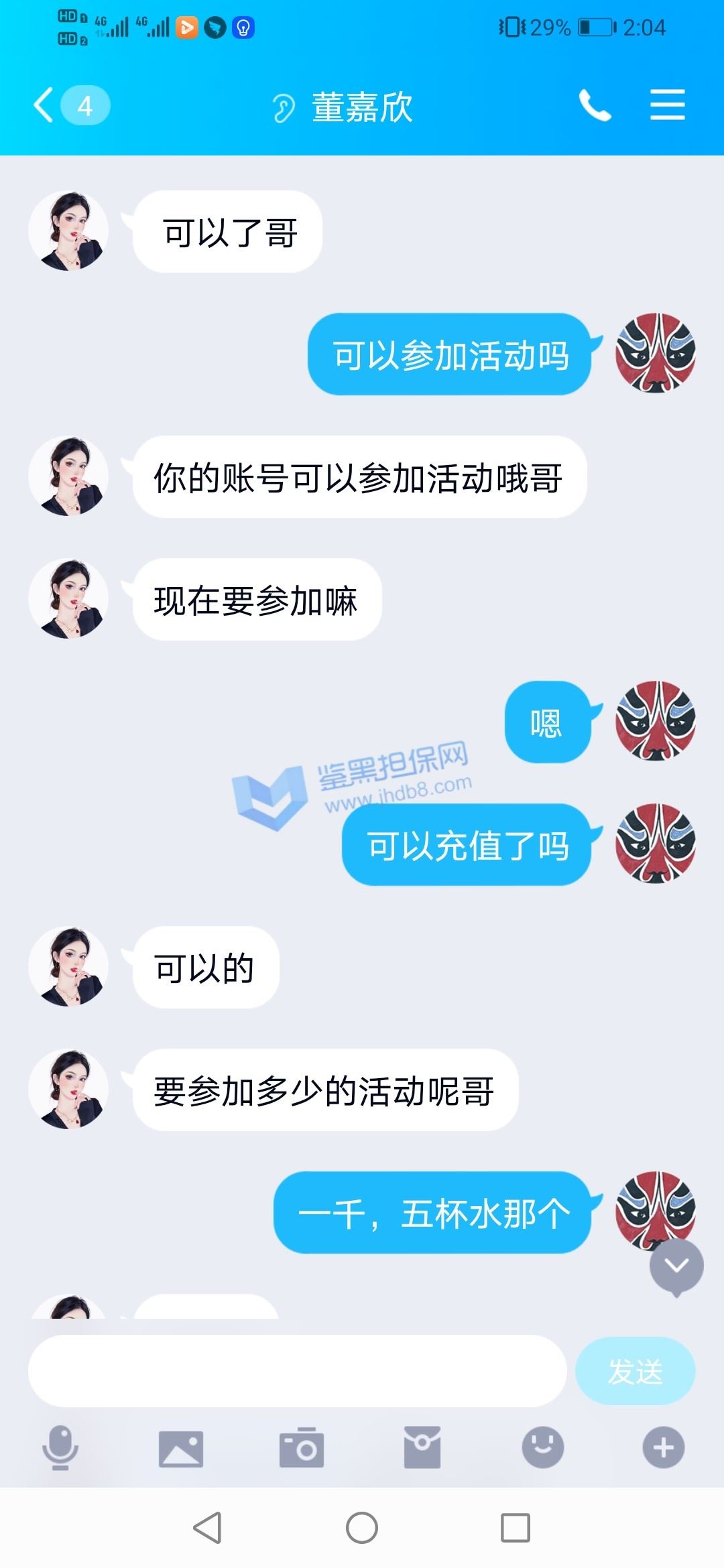
Task: Tap the system home button
Action: [x=362, y=1528]
